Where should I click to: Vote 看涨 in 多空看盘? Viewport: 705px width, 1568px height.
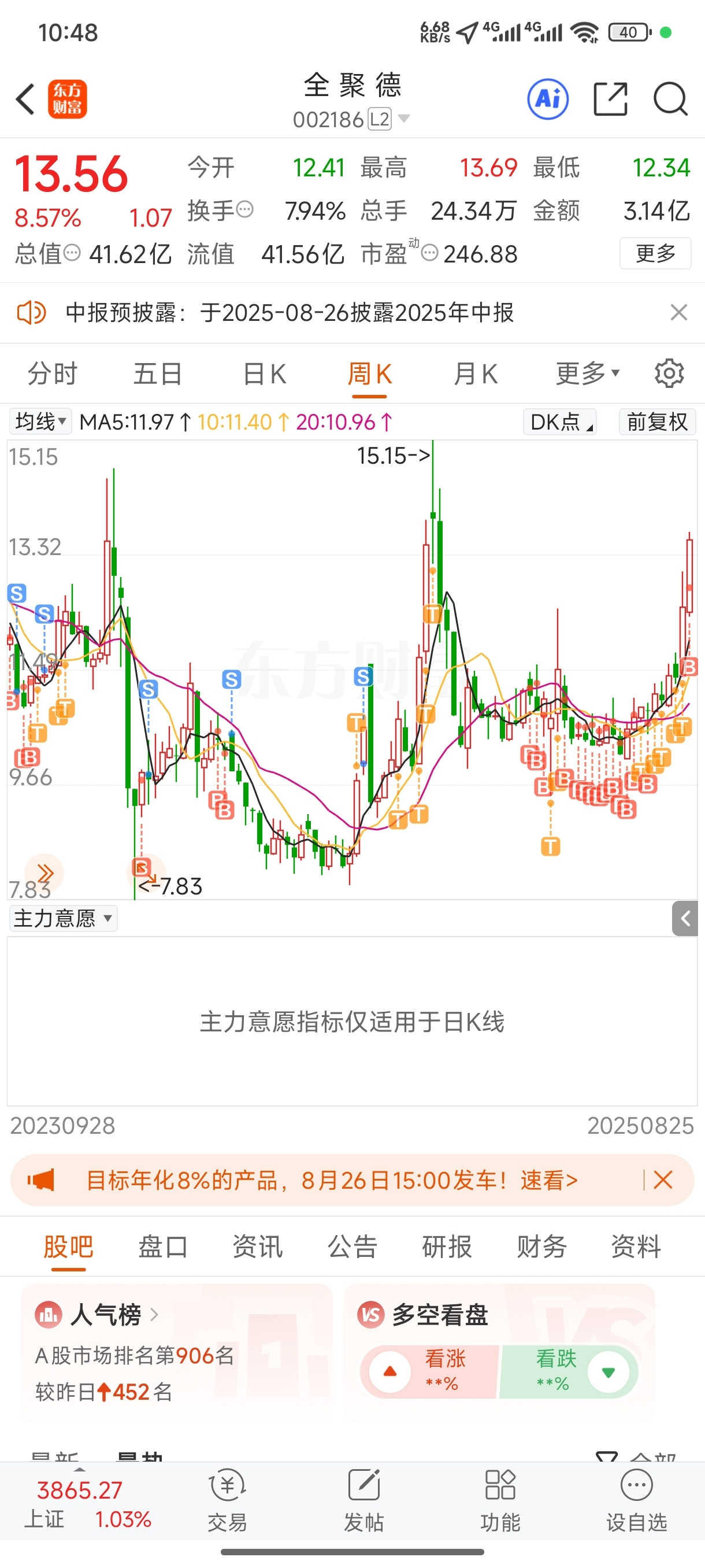coord(429,1371)
